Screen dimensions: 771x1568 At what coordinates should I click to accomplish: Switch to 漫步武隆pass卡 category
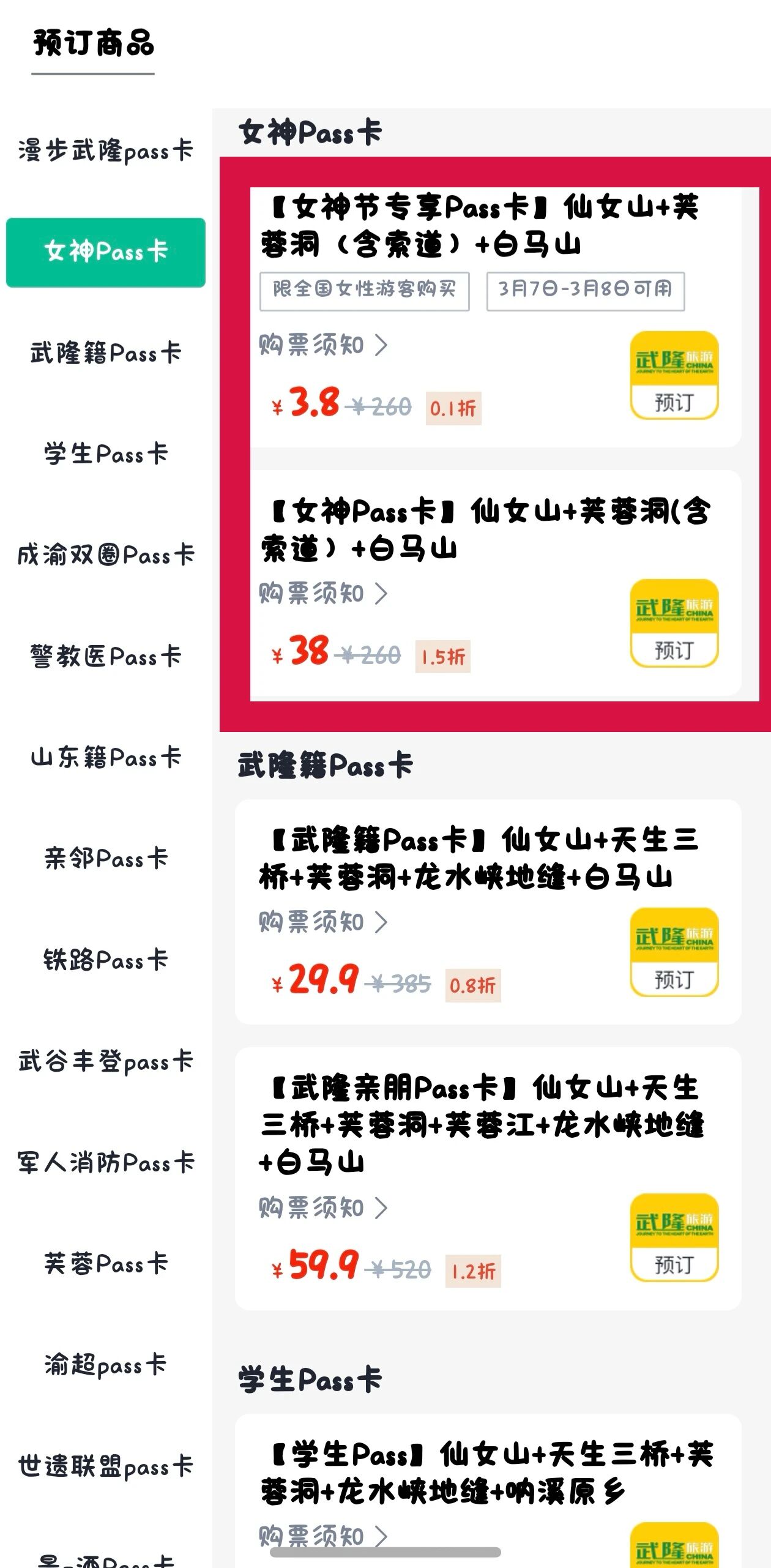pyautogui.click(x=105, y=151)
